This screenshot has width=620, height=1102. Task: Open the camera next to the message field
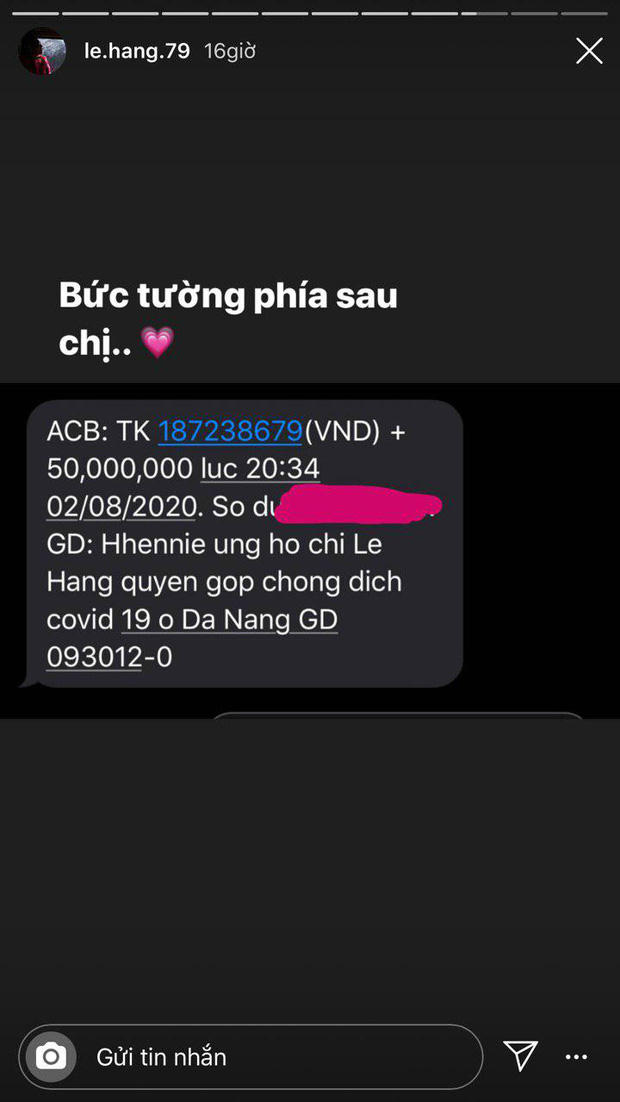(x=49, y=1056)
